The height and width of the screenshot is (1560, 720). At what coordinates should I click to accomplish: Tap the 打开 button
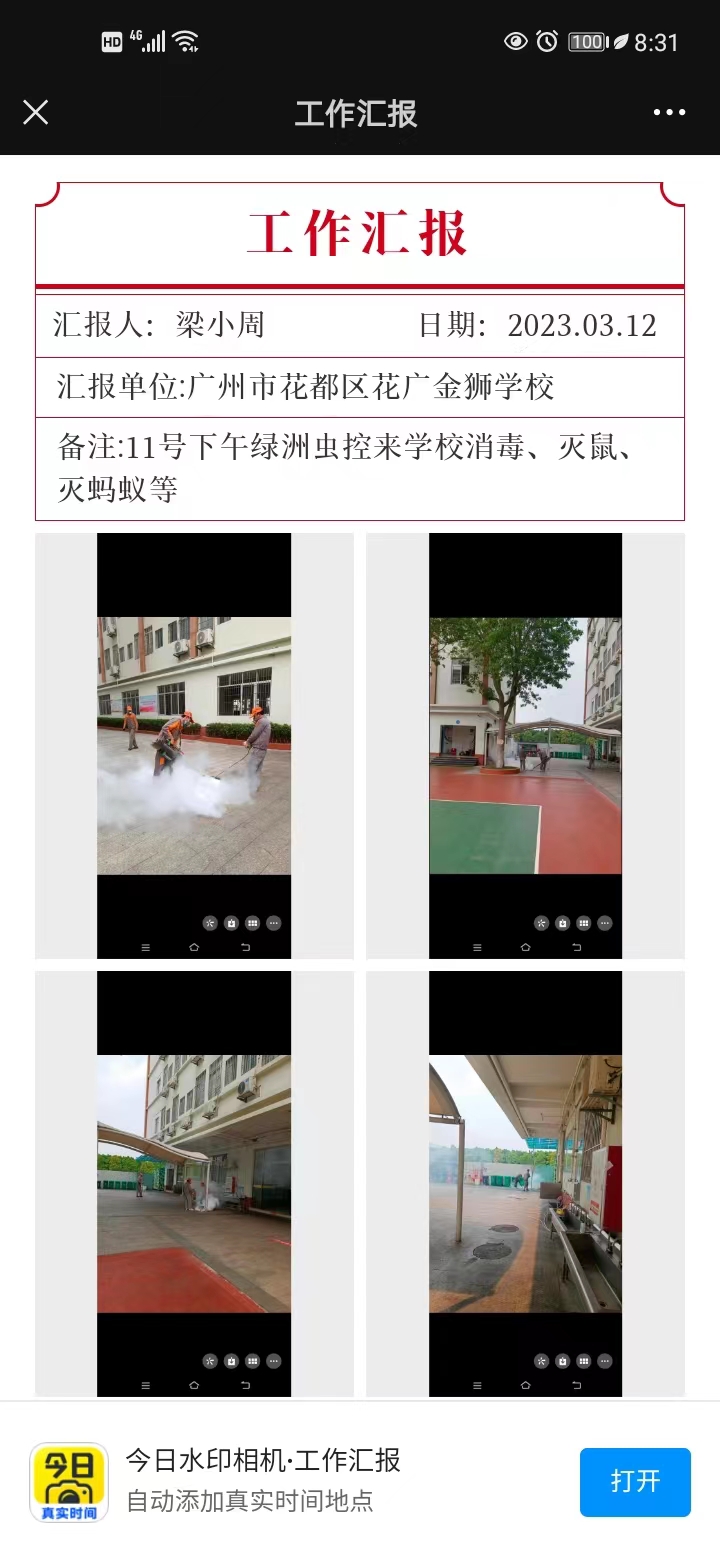tap(635, 1482)
